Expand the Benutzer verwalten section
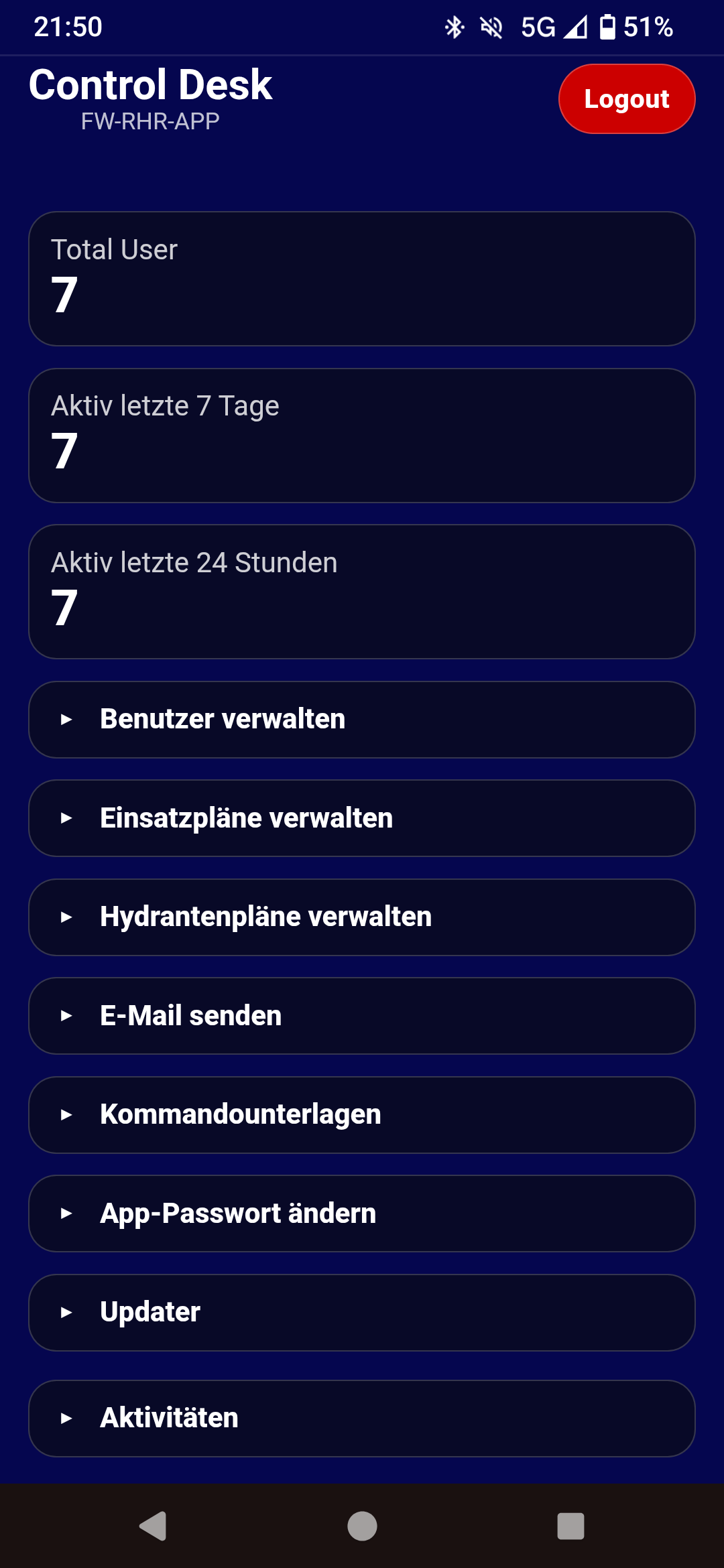Screen dimensions: 724x1568 tap(362, 719)
